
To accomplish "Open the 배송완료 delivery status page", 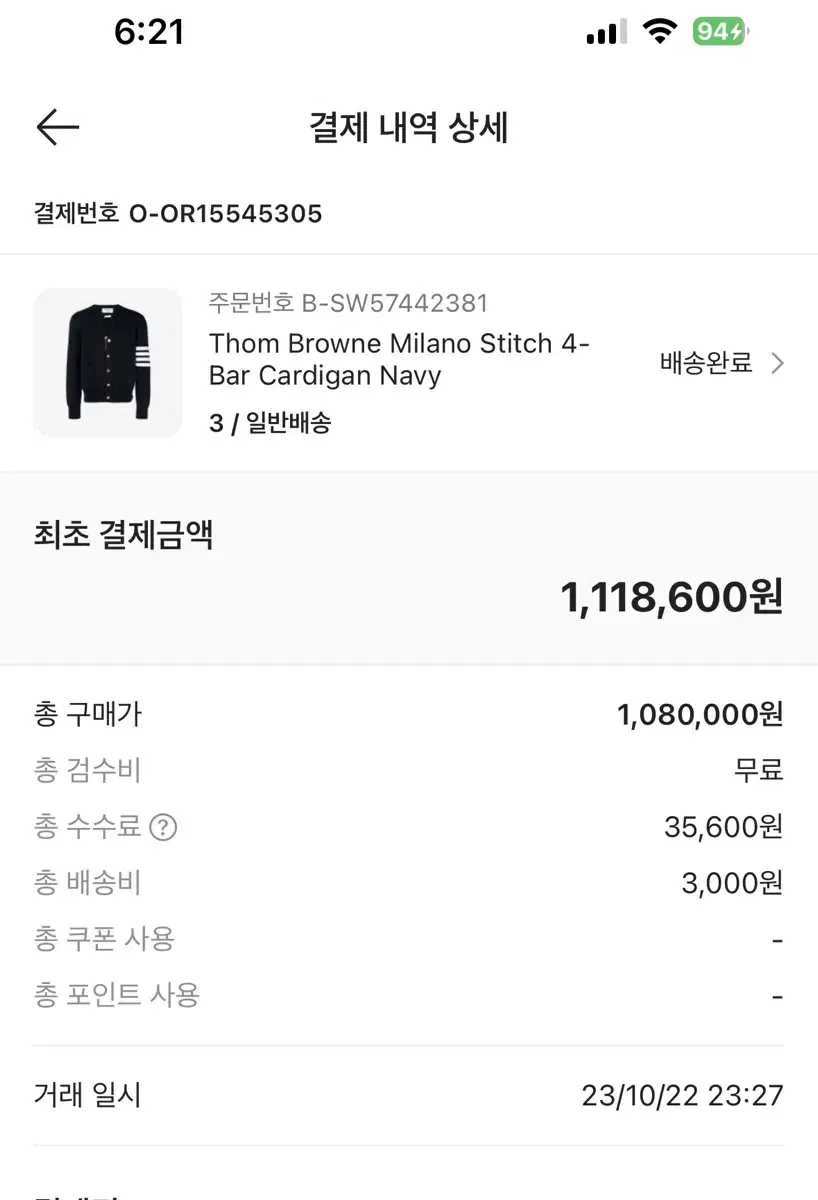I will point(706,363).
